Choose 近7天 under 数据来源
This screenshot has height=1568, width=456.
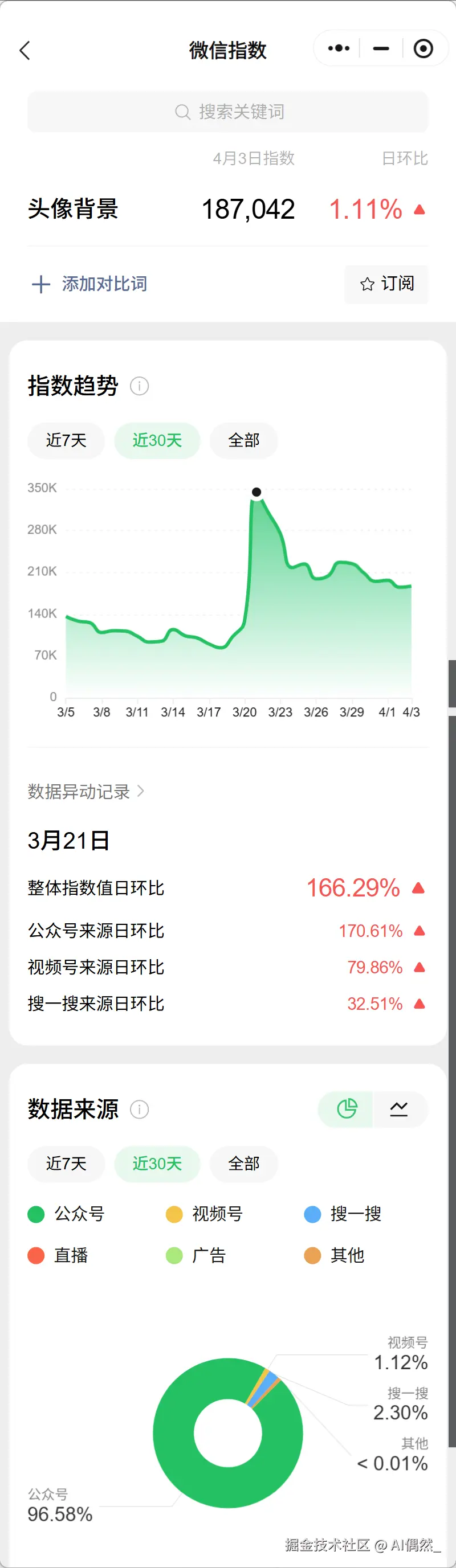pyautogui.click(x=66, y=1163)
